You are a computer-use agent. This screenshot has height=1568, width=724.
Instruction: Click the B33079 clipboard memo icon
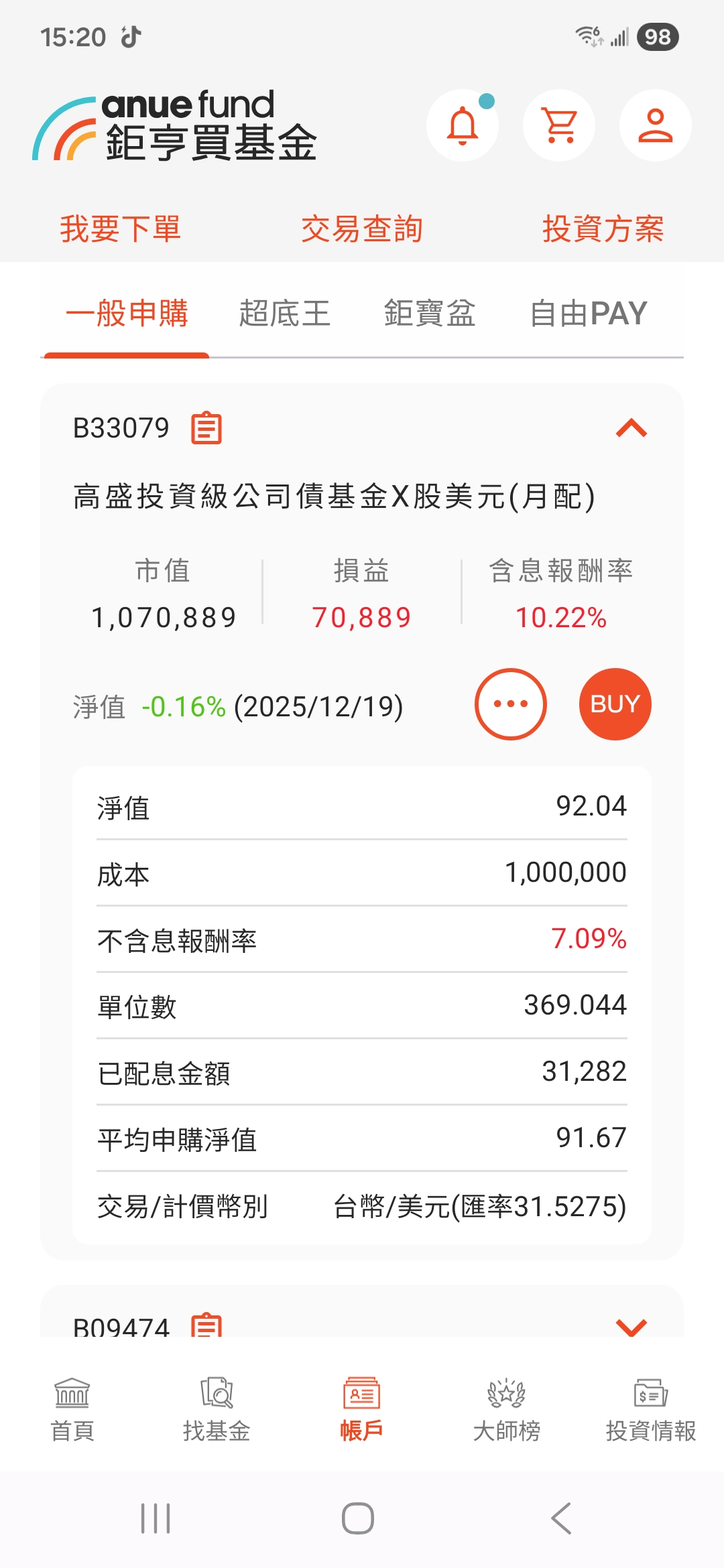(x=206, y=429)
